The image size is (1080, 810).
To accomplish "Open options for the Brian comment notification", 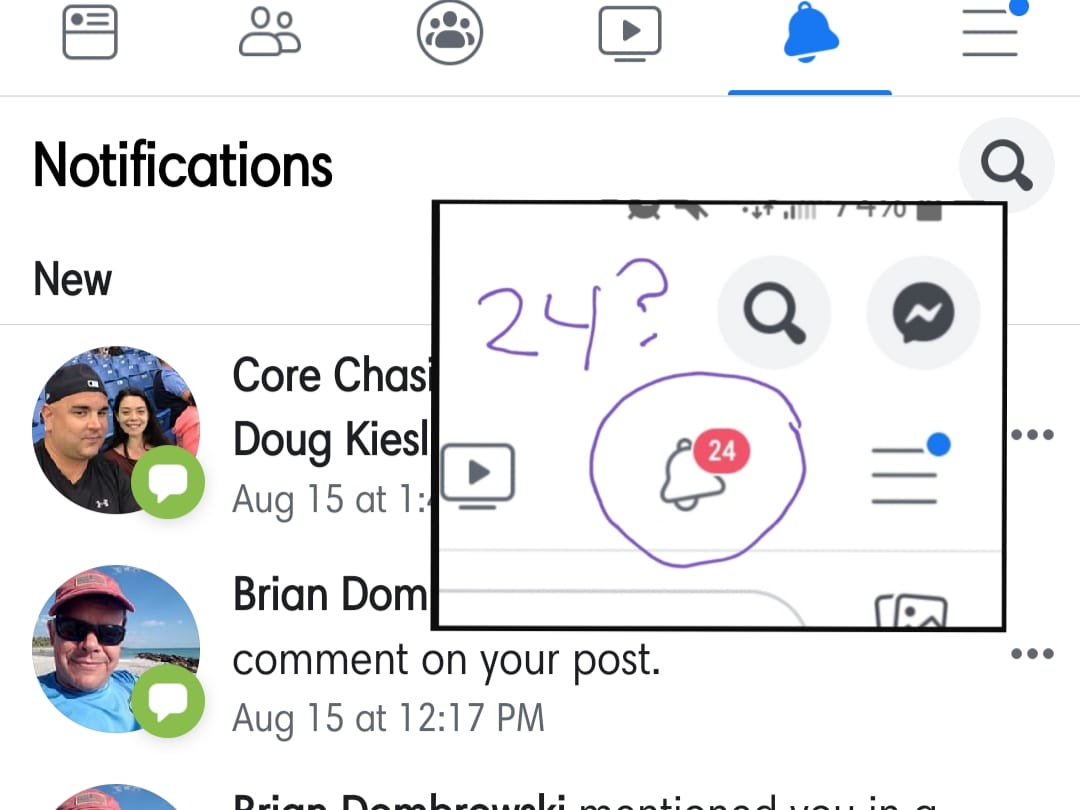I will (x=1032, y=654).
